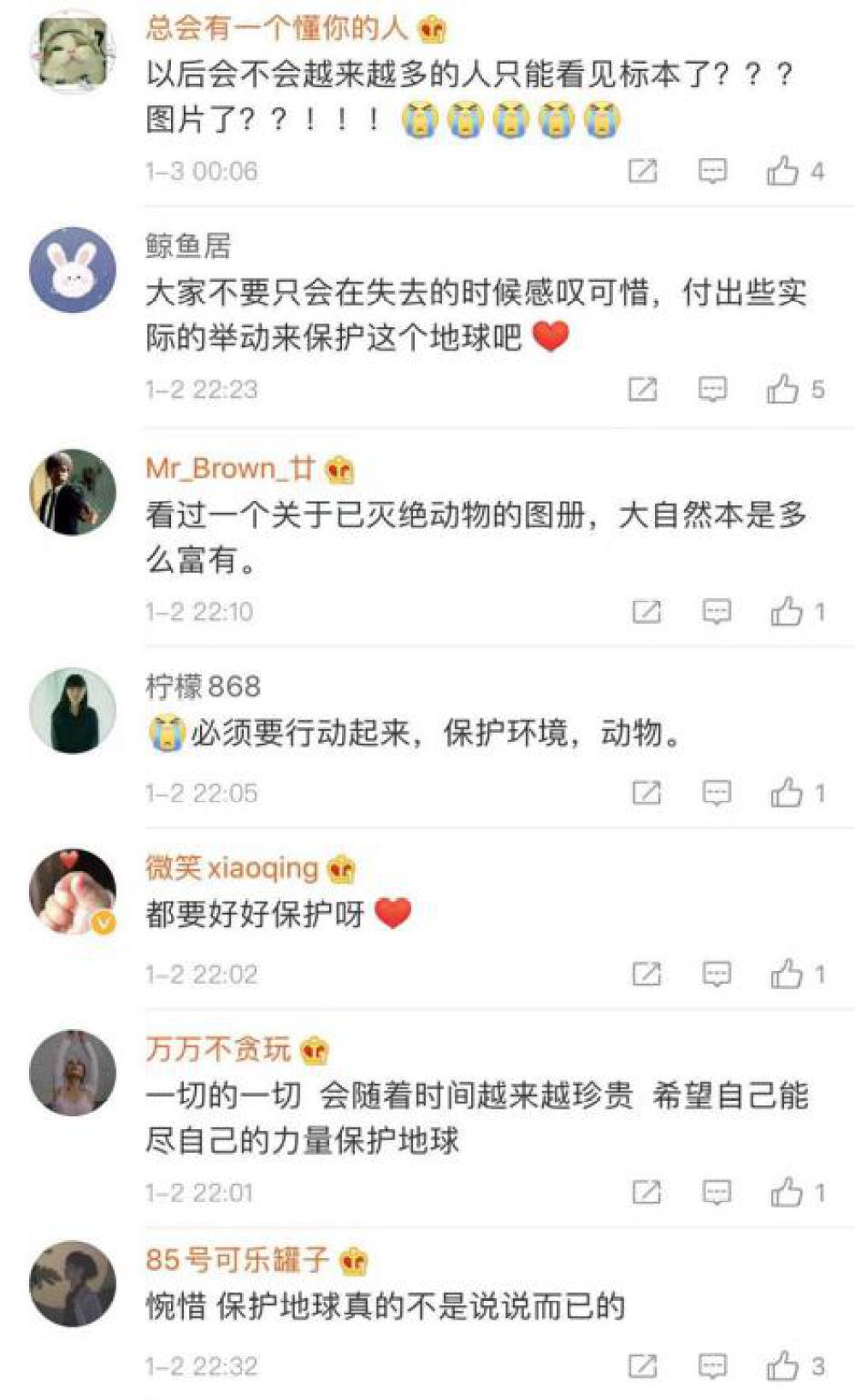Like the comment by 柠檬868
Image resolution: width=855 pixels, height=1400 pixels.
pos(786,792)
